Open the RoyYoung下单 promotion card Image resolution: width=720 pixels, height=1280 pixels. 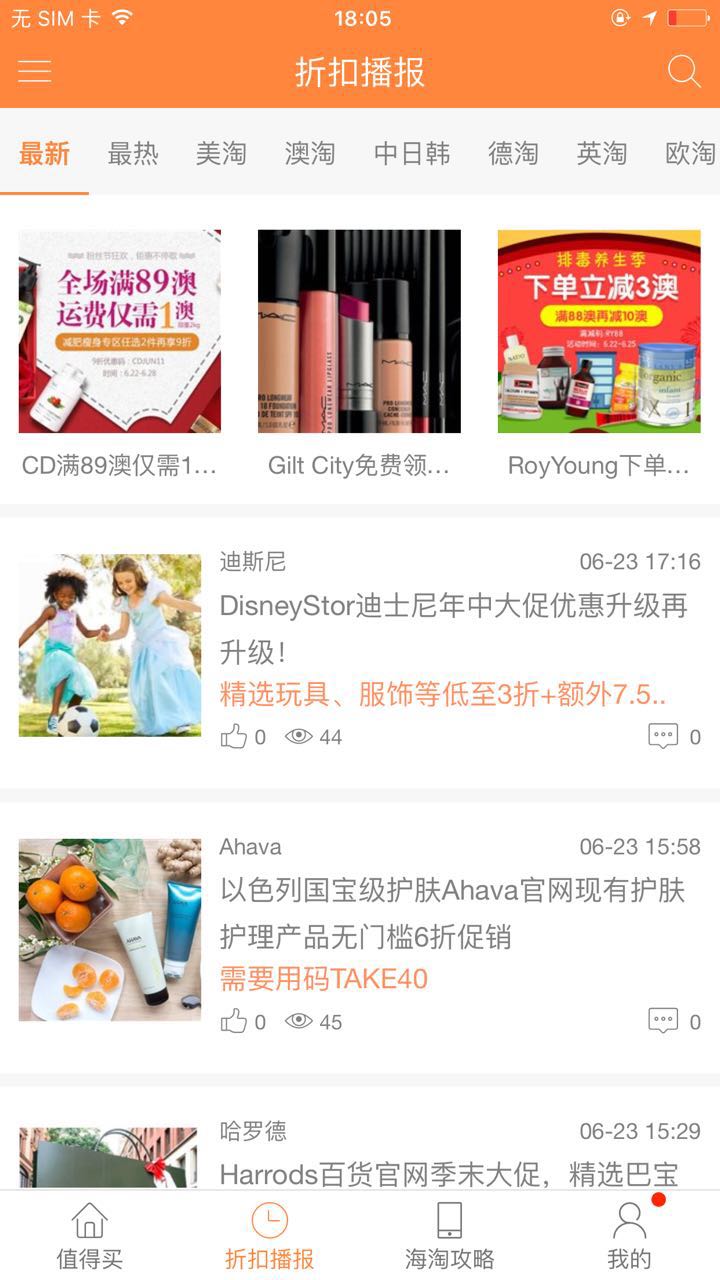click(x=599, y=350)
